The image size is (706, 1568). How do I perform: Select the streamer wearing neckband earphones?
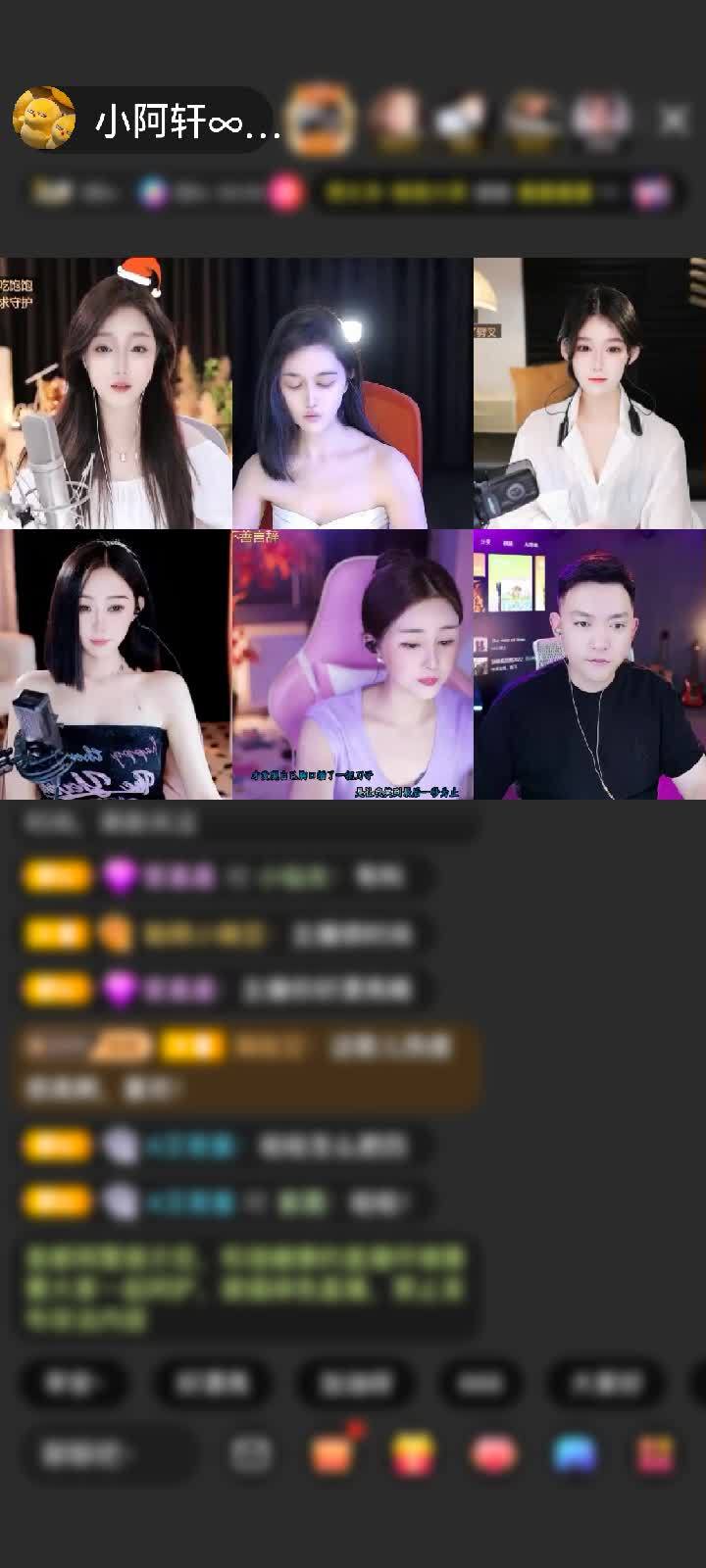pos(589,393)
